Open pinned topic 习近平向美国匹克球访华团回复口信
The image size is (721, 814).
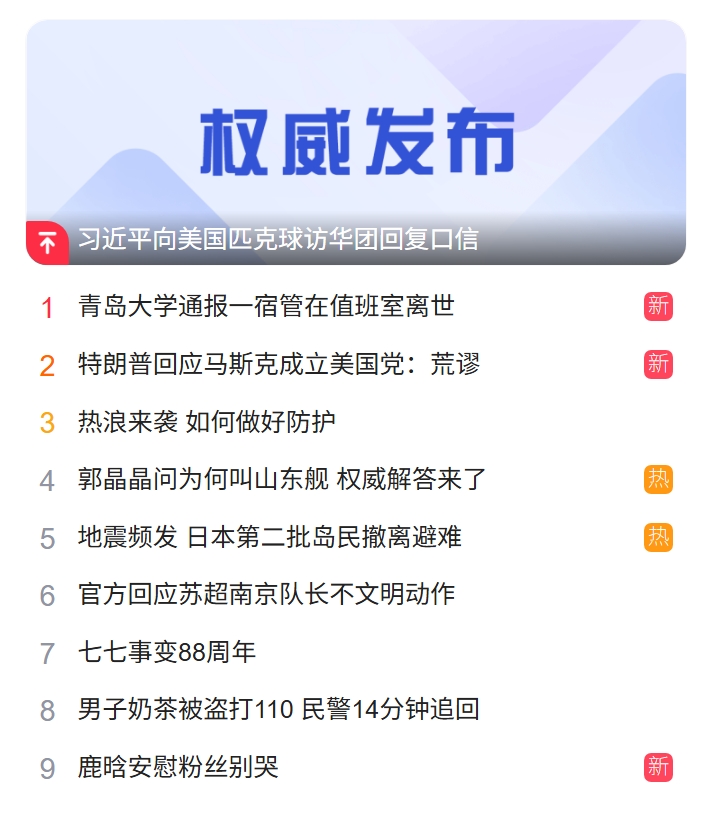(278, 240)
